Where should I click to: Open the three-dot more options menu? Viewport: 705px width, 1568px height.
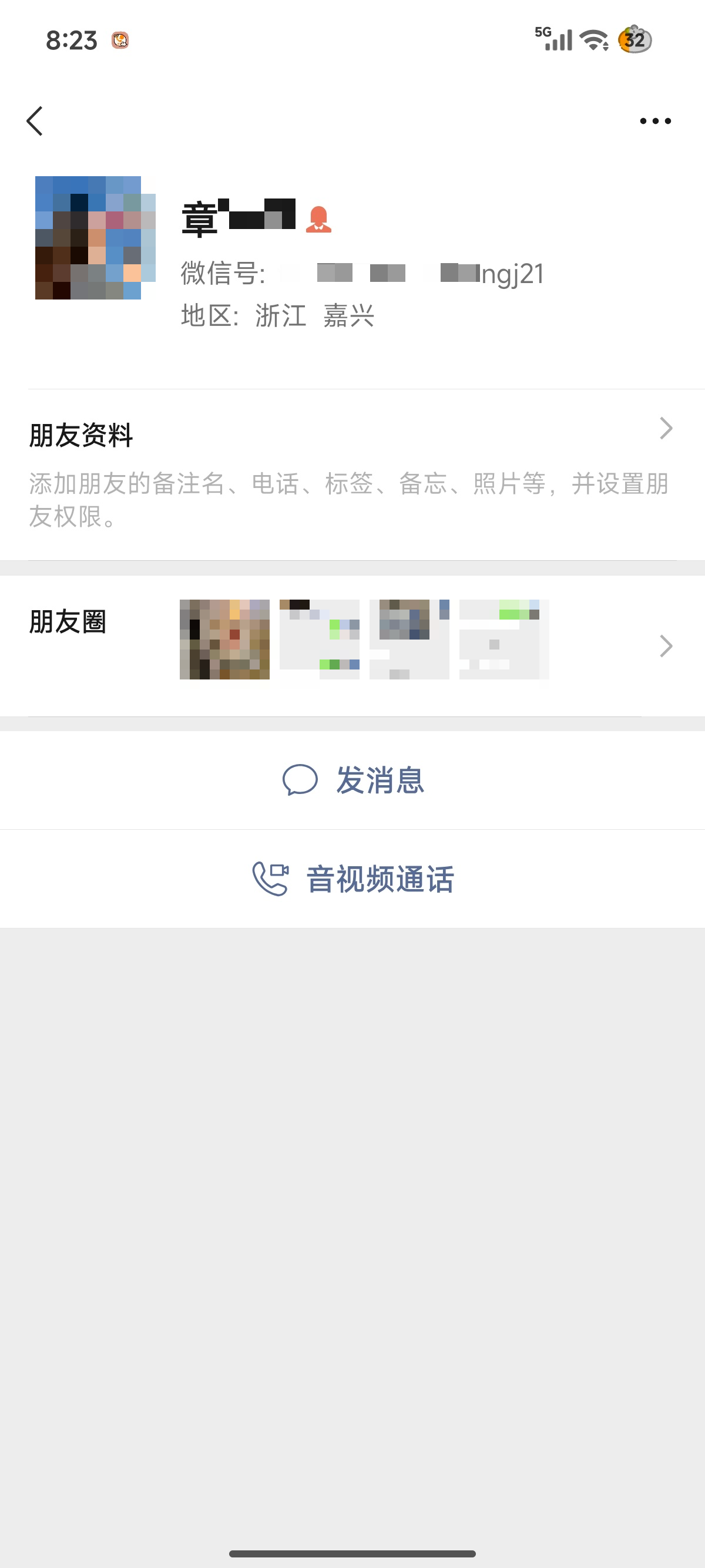655,121
